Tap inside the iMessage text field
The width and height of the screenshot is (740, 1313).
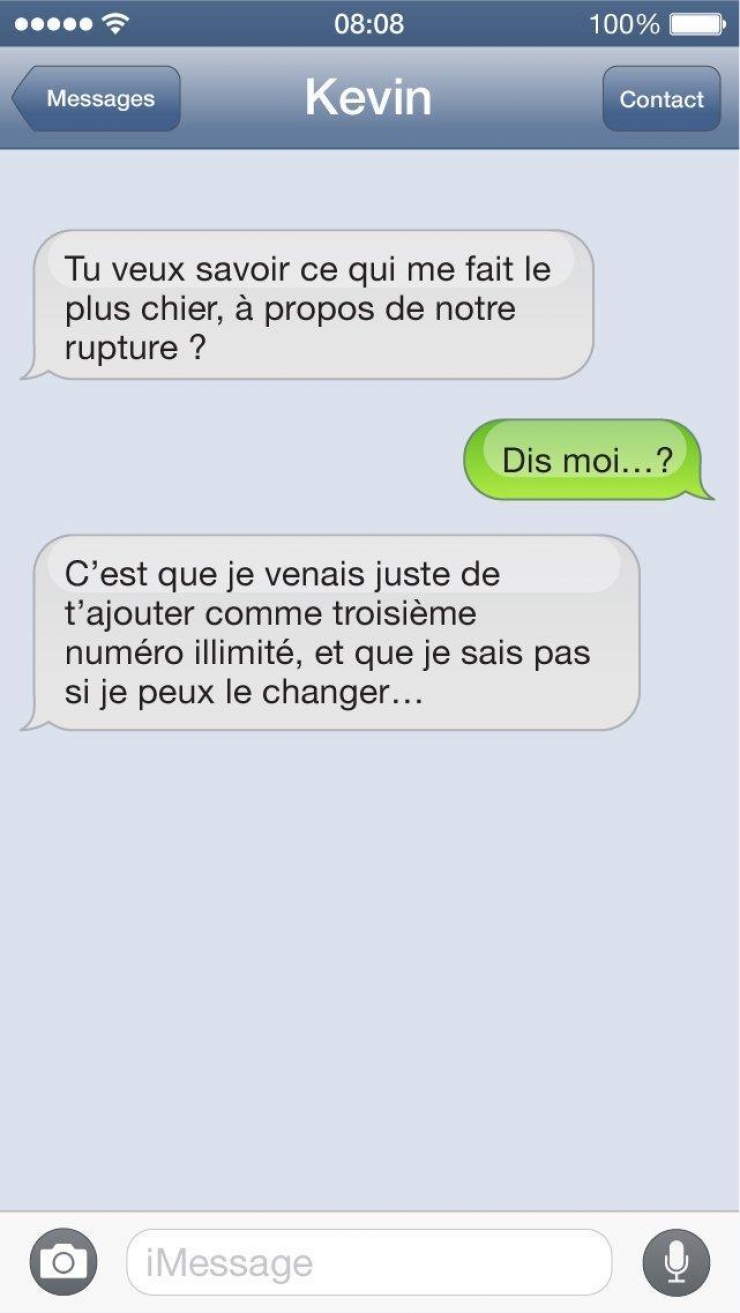[370, 1261]
